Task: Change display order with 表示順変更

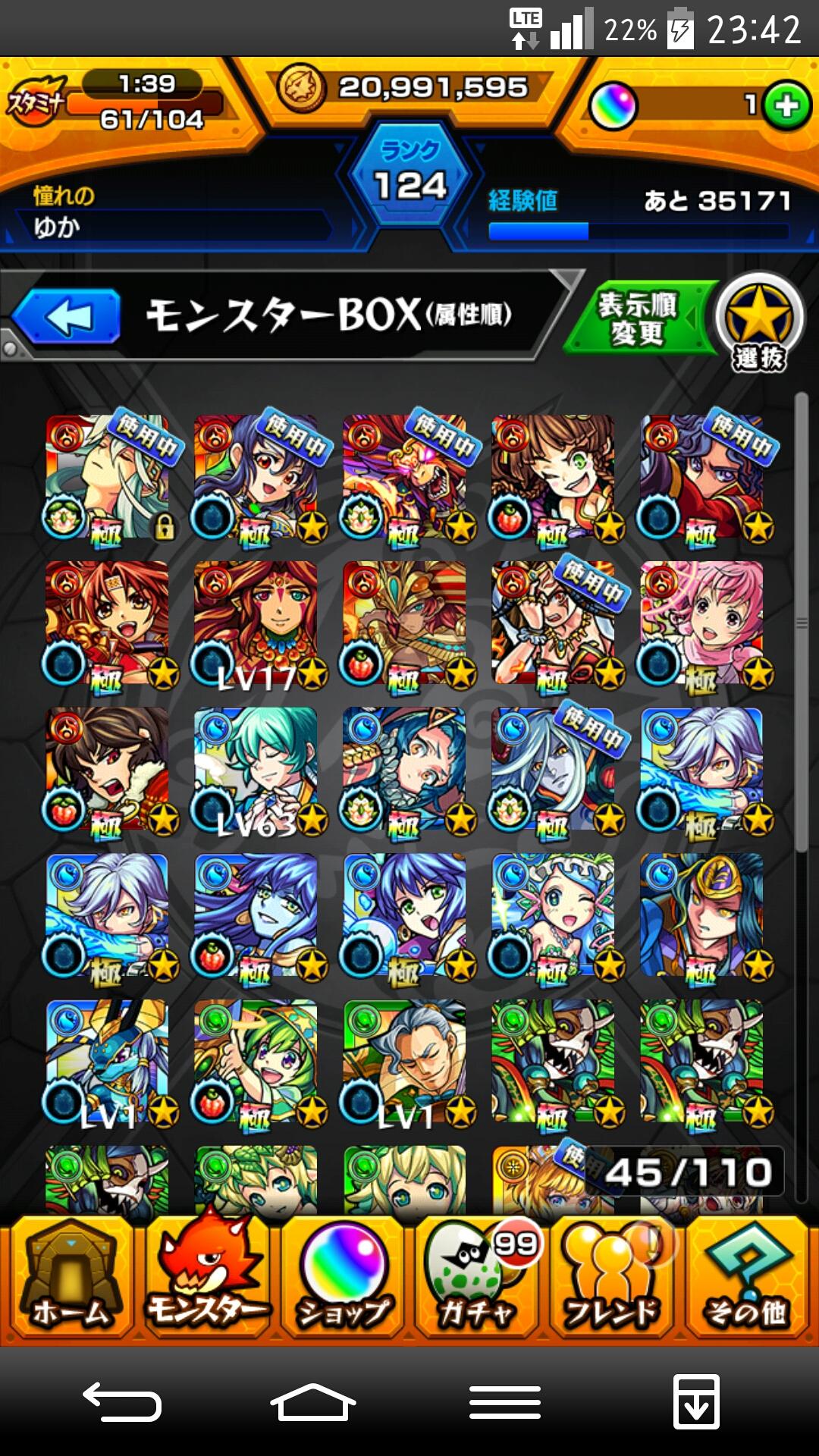Action: [x=639, y=318]
